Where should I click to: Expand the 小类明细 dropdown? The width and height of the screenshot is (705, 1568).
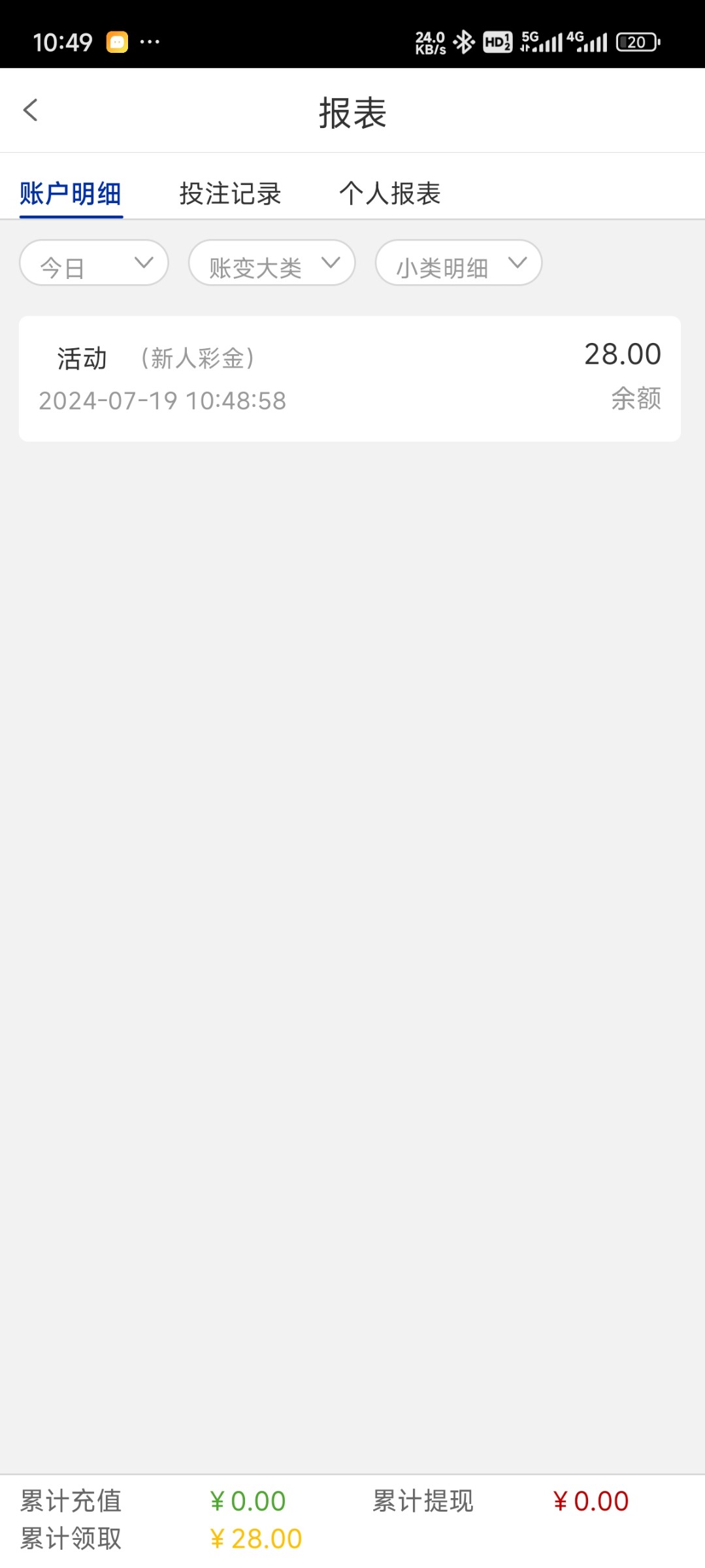[458, 263]
